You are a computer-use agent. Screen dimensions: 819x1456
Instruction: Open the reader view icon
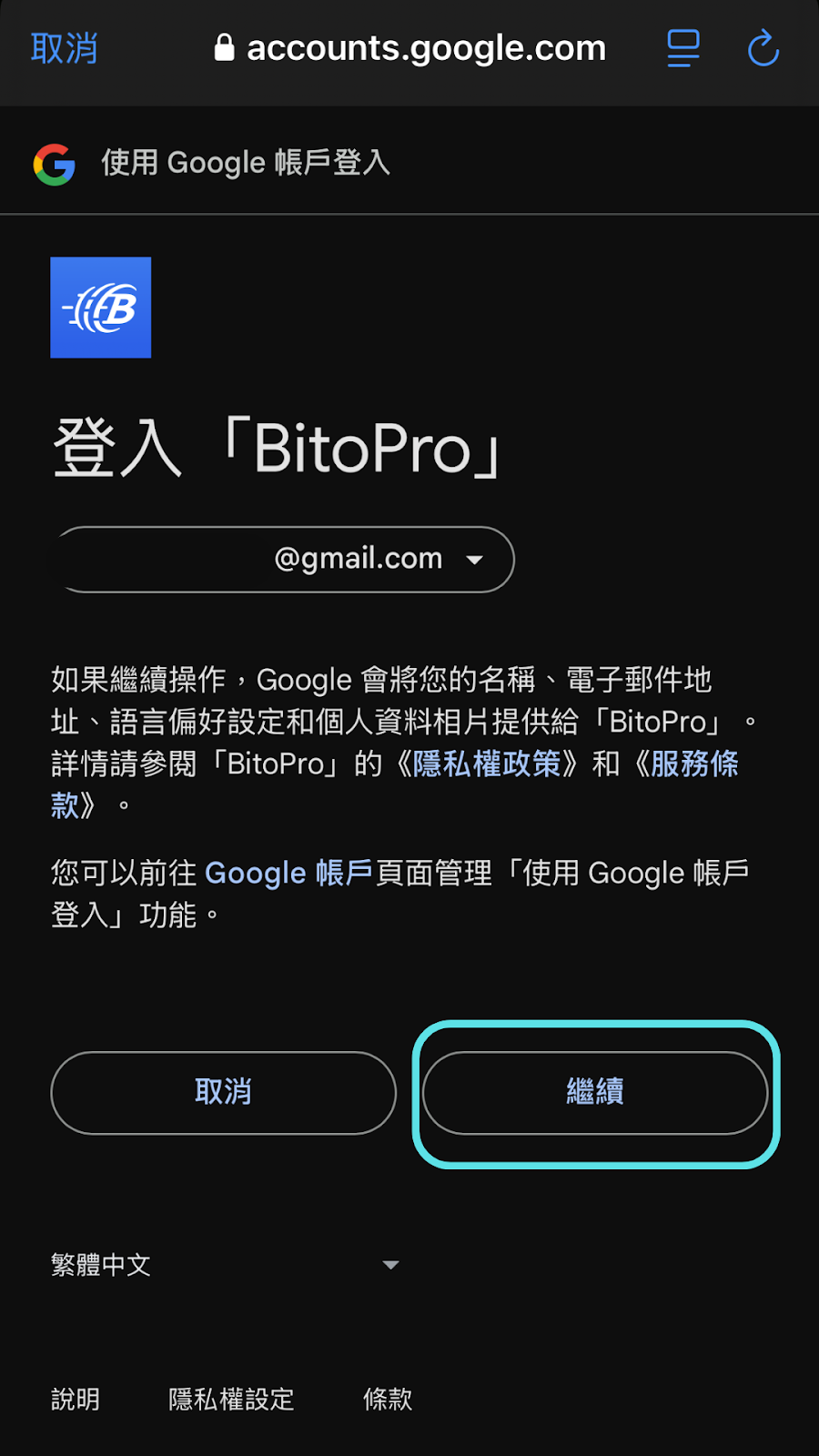click(682, 48)
